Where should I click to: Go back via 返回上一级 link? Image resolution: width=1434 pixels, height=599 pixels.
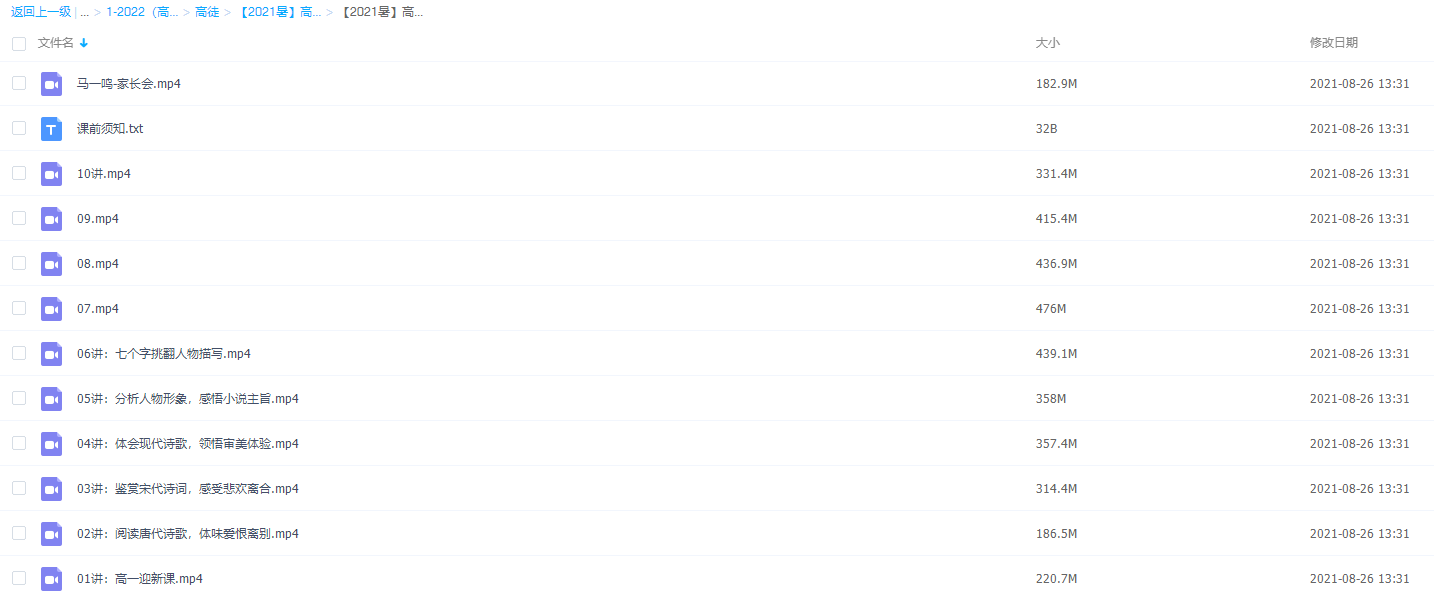(41, 12)
